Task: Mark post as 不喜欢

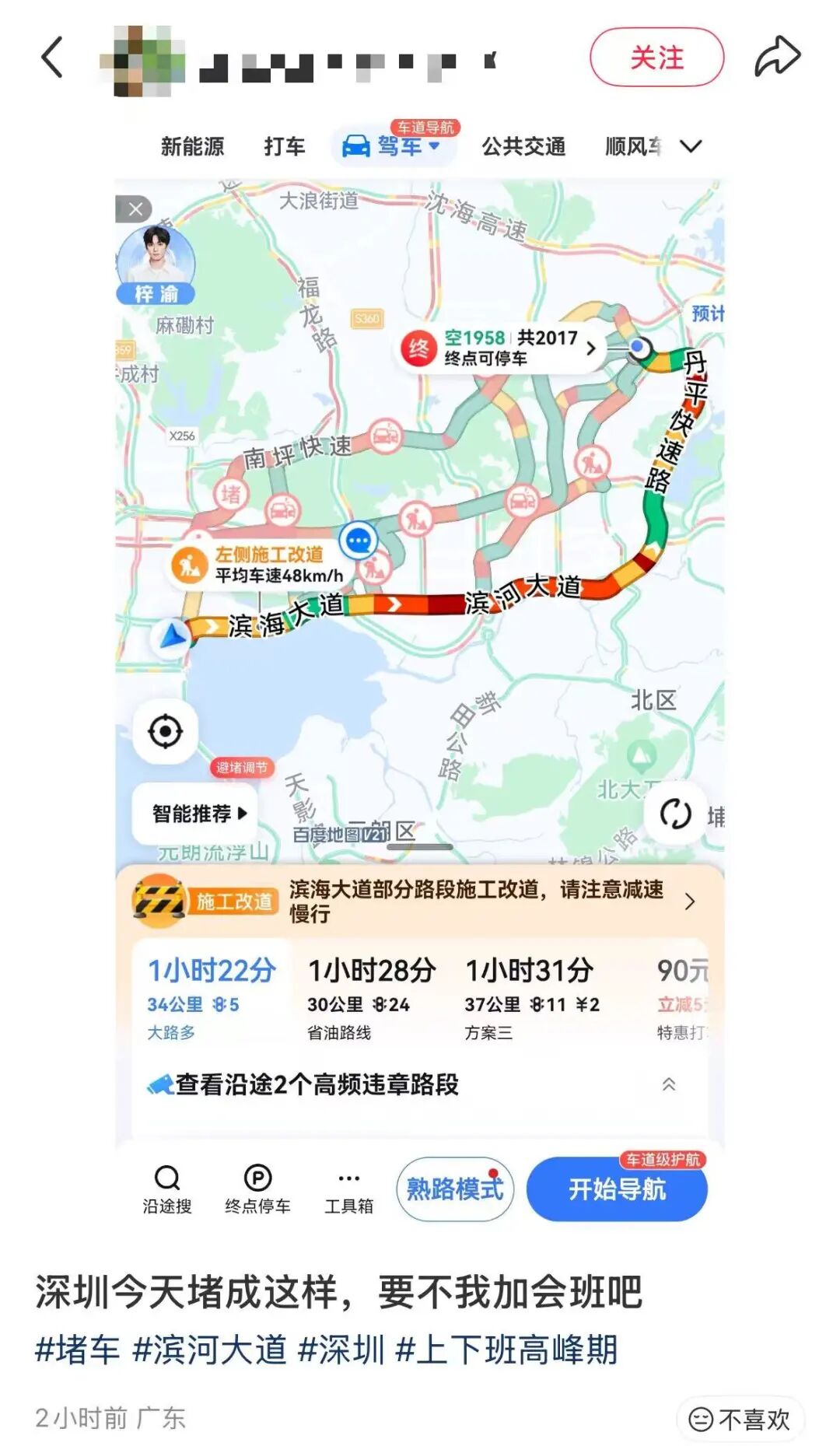Action: point(740,1420)
